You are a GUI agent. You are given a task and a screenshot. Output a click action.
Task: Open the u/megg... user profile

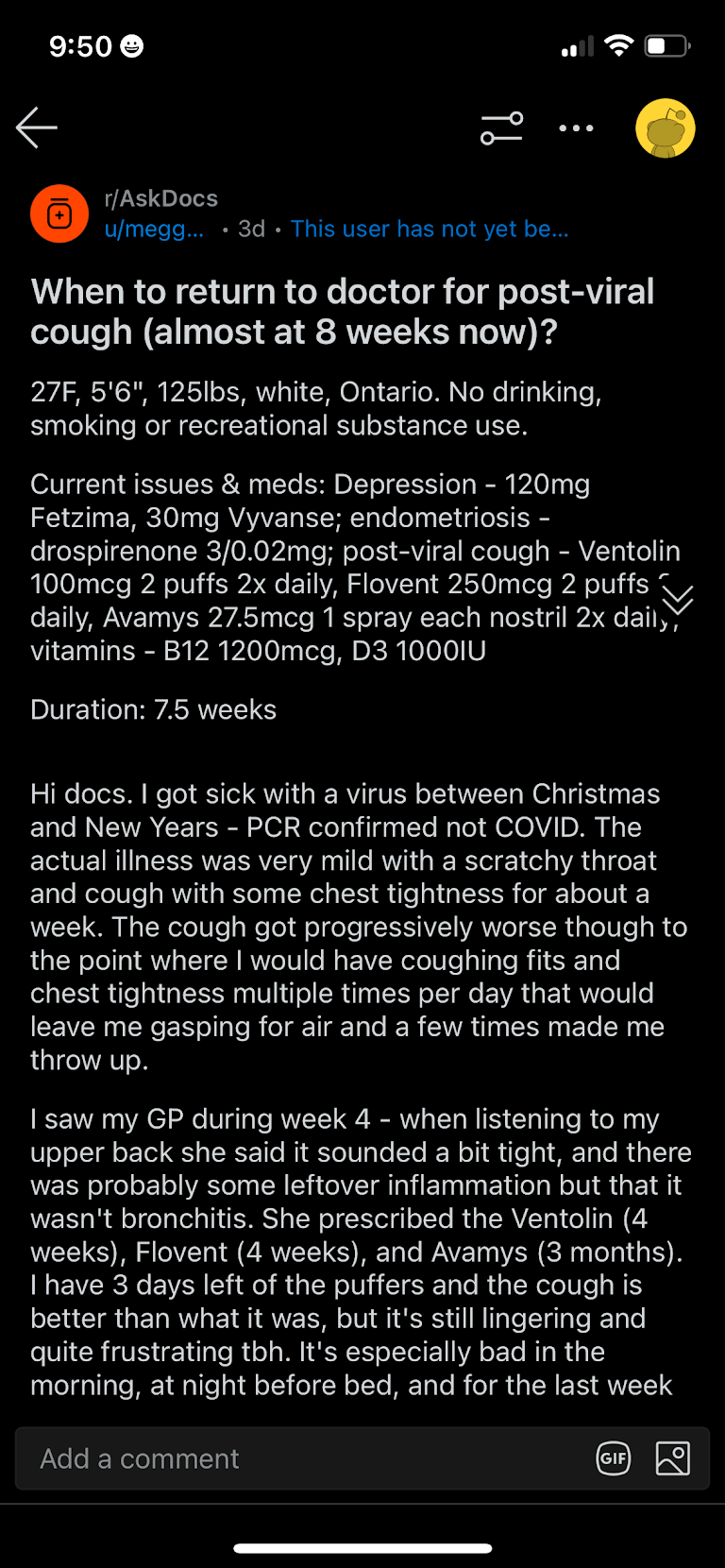154,230
